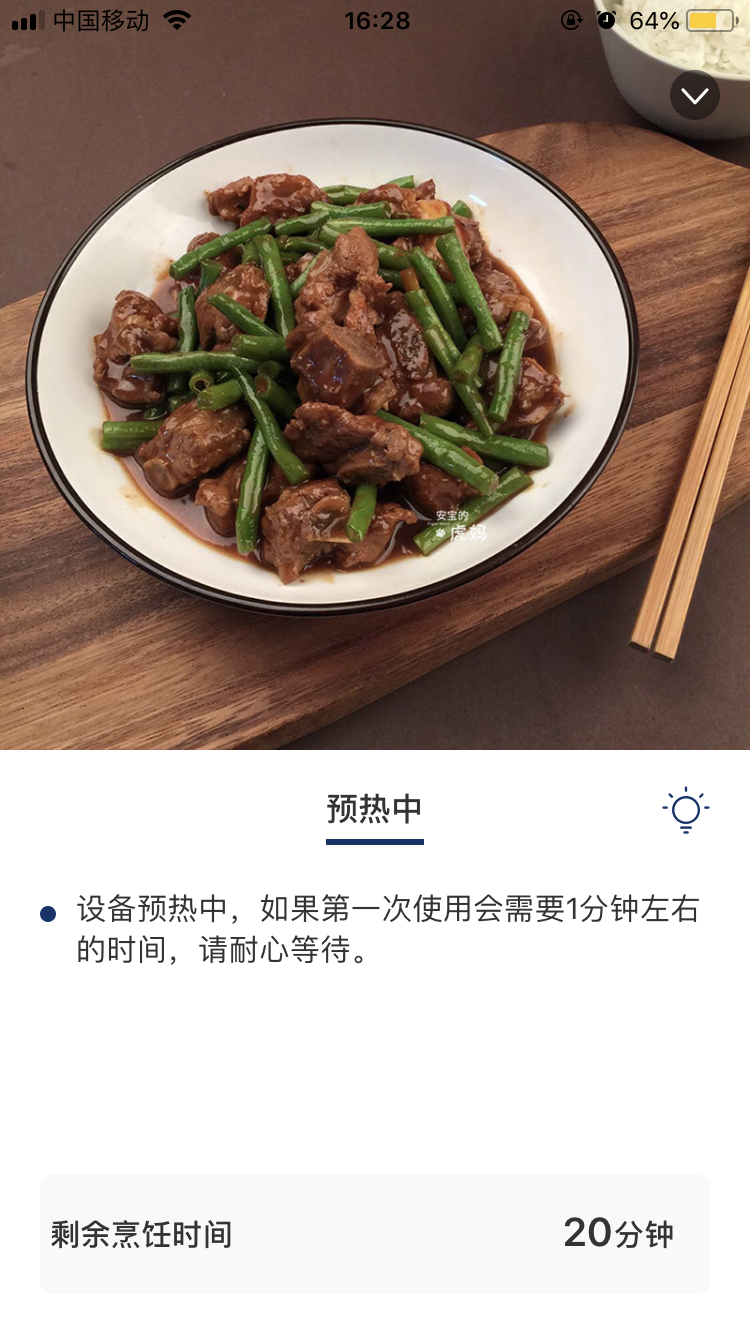
Task: Tap the underline beneath the 预热中 header
Action: coord(374,843)
